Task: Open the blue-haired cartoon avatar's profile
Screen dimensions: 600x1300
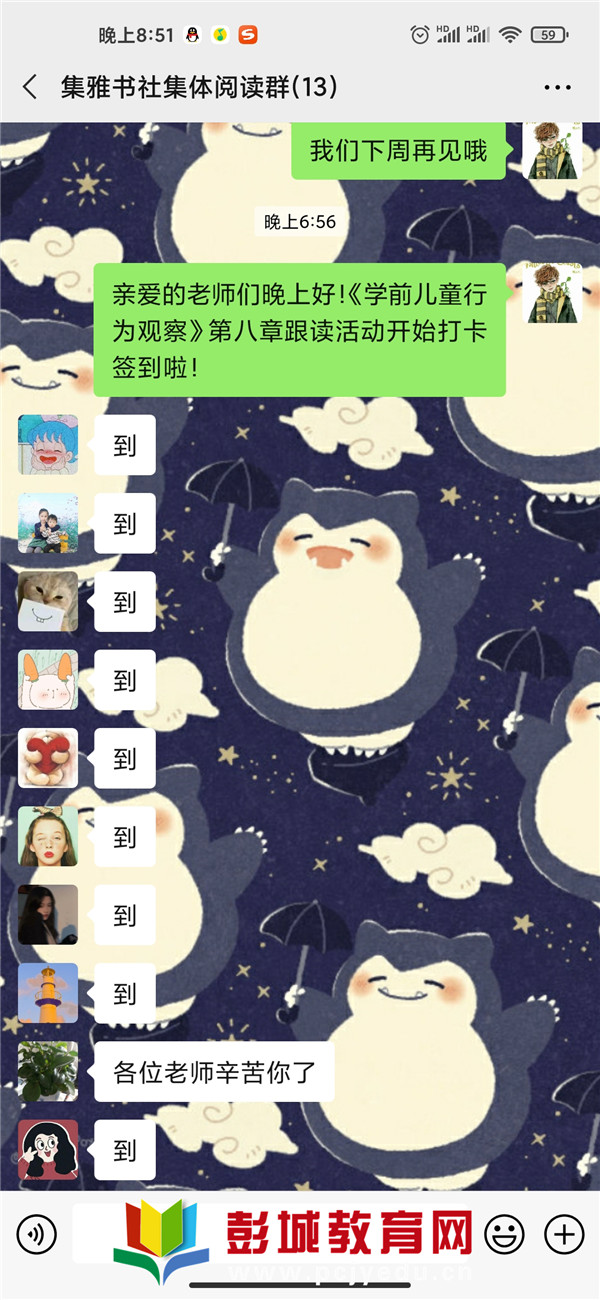Action: (x=48, y=445)
